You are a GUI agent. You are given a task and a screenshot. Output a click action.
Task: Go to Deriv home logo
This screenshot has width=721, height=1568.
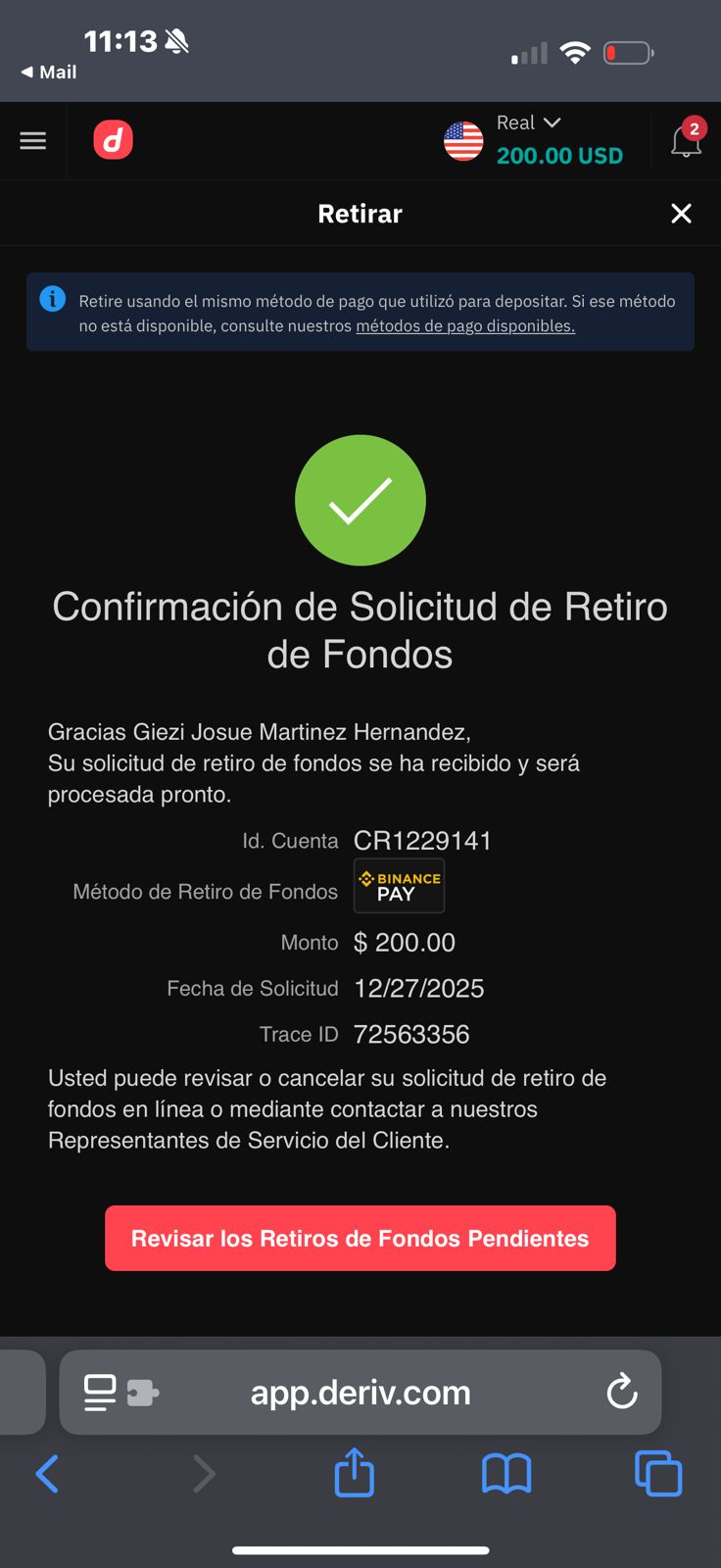113,141
